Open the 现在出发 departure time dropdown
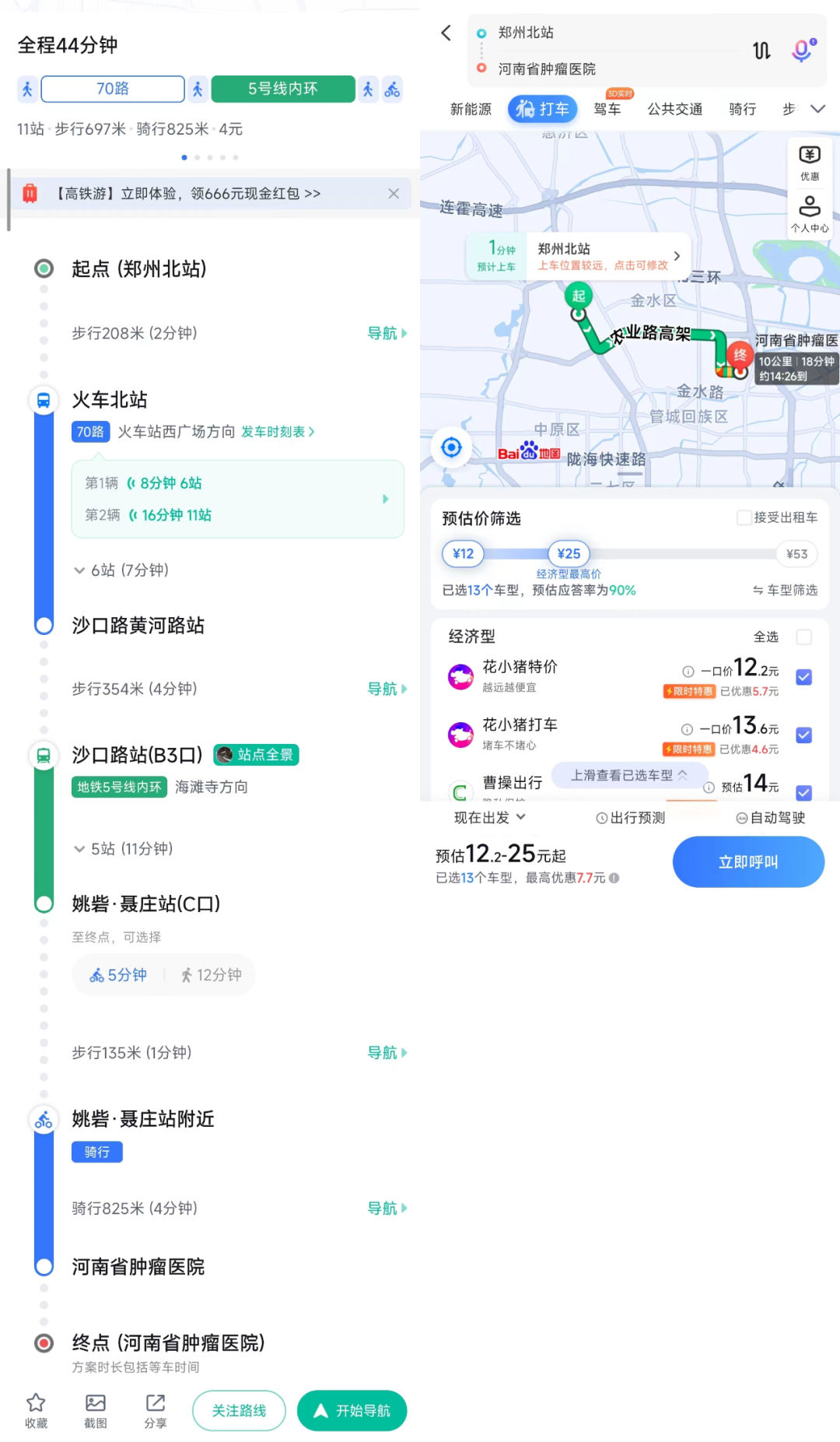 pos(489,817)
